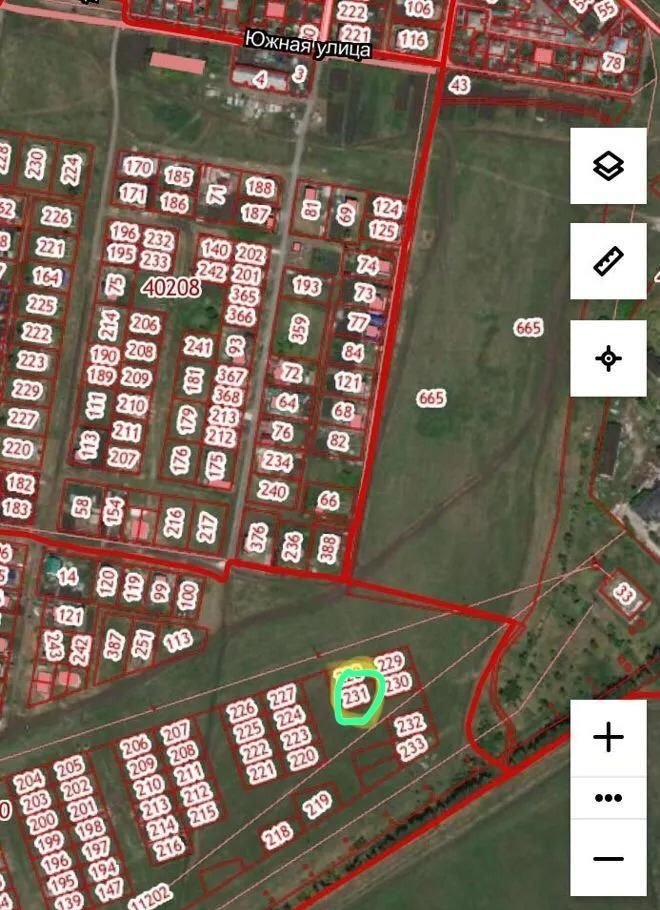Open the map layers selector
The image size is (660, 910).
(608, 166)
